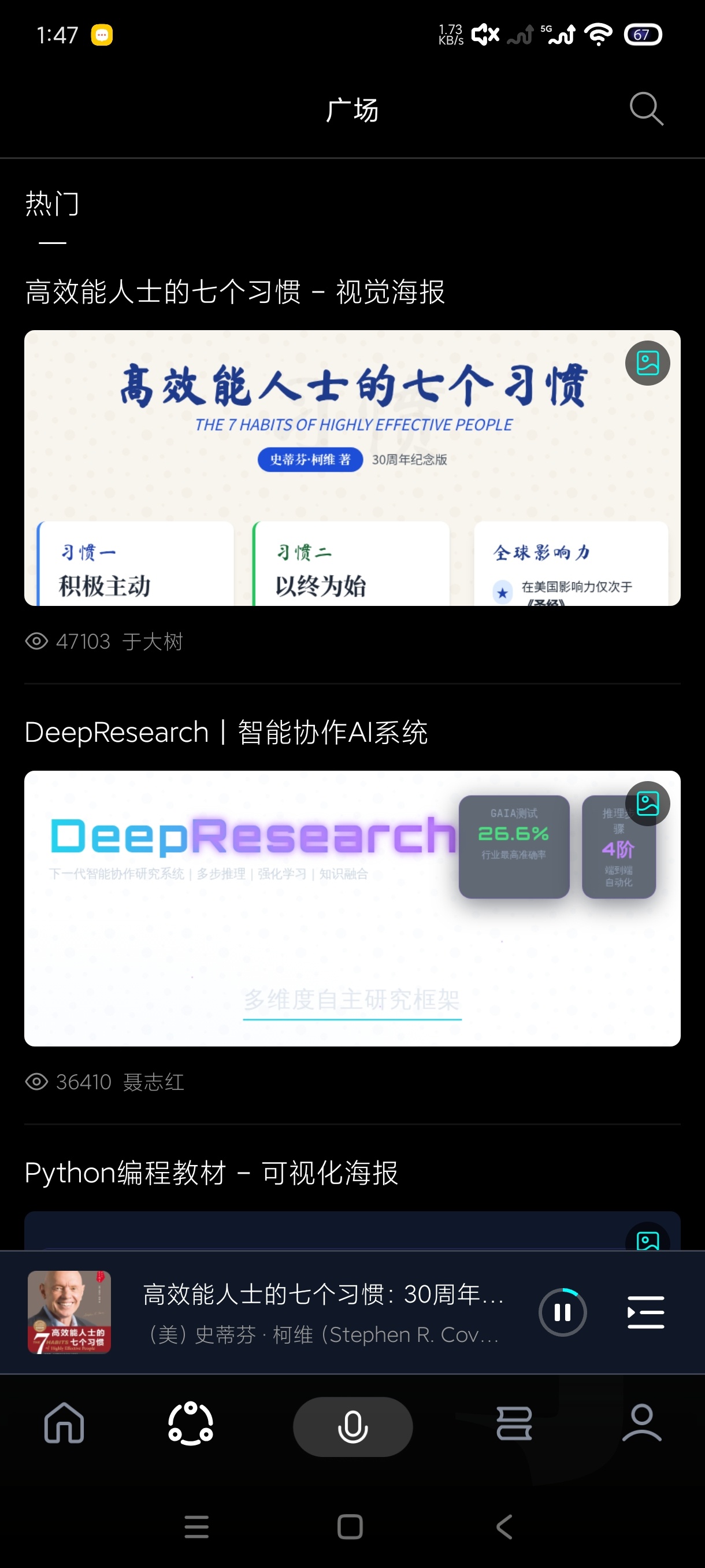The height and width of the screenshot is (1568, 705).
Task: Tap the album art in the mini player
Action: coord(69,1312)
